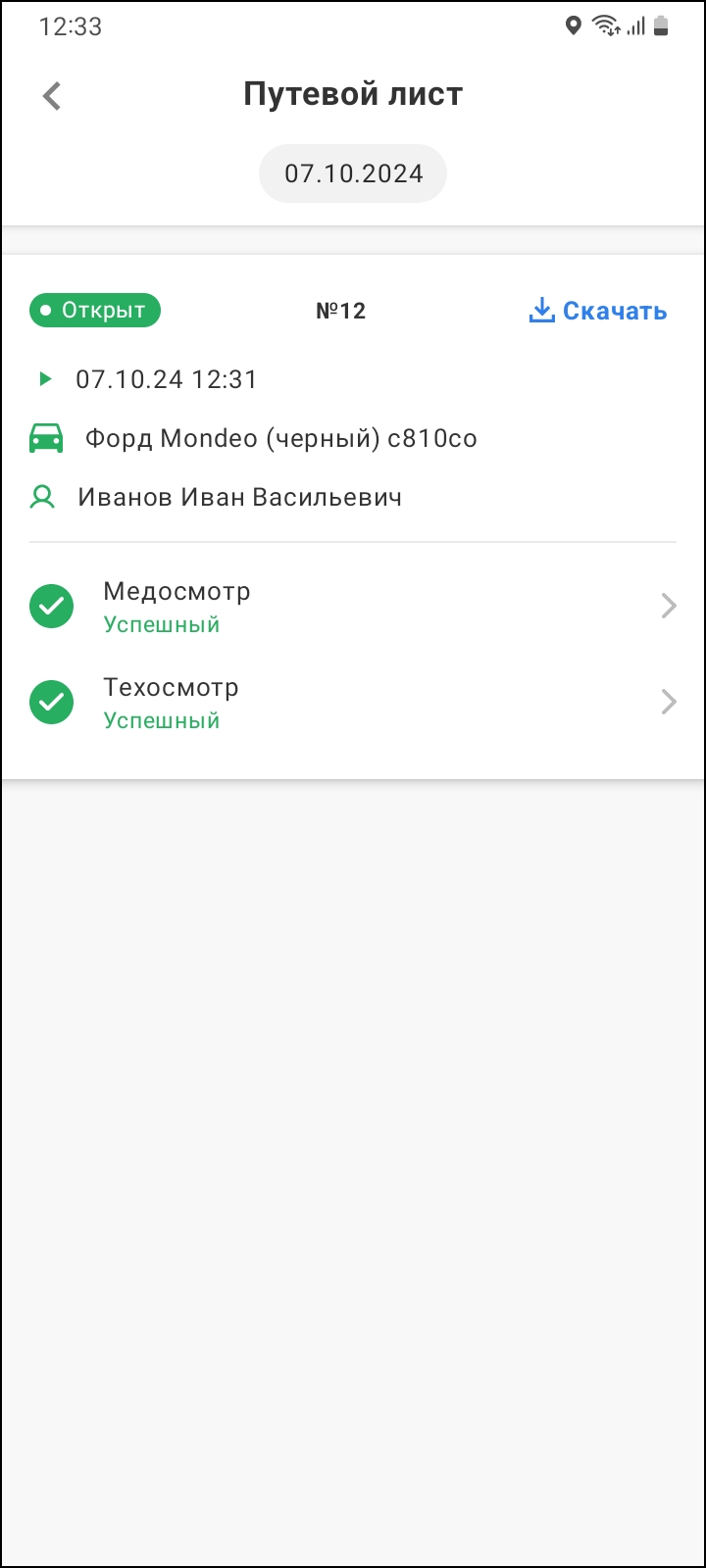Open the Техосмотр details row
706x1568 pixels.
point(353,703)
